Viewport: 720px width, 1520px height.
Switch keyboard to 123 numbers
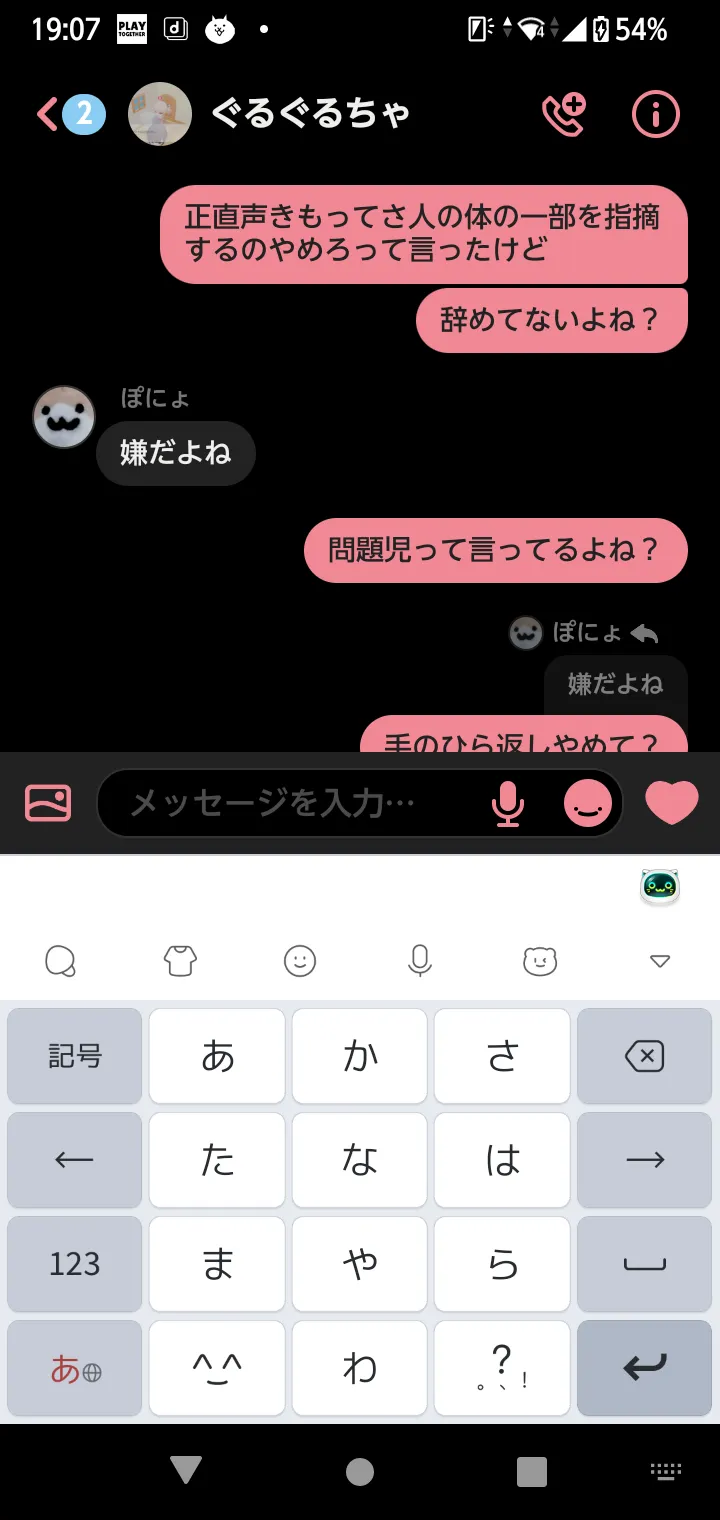tap(75, 1264)
